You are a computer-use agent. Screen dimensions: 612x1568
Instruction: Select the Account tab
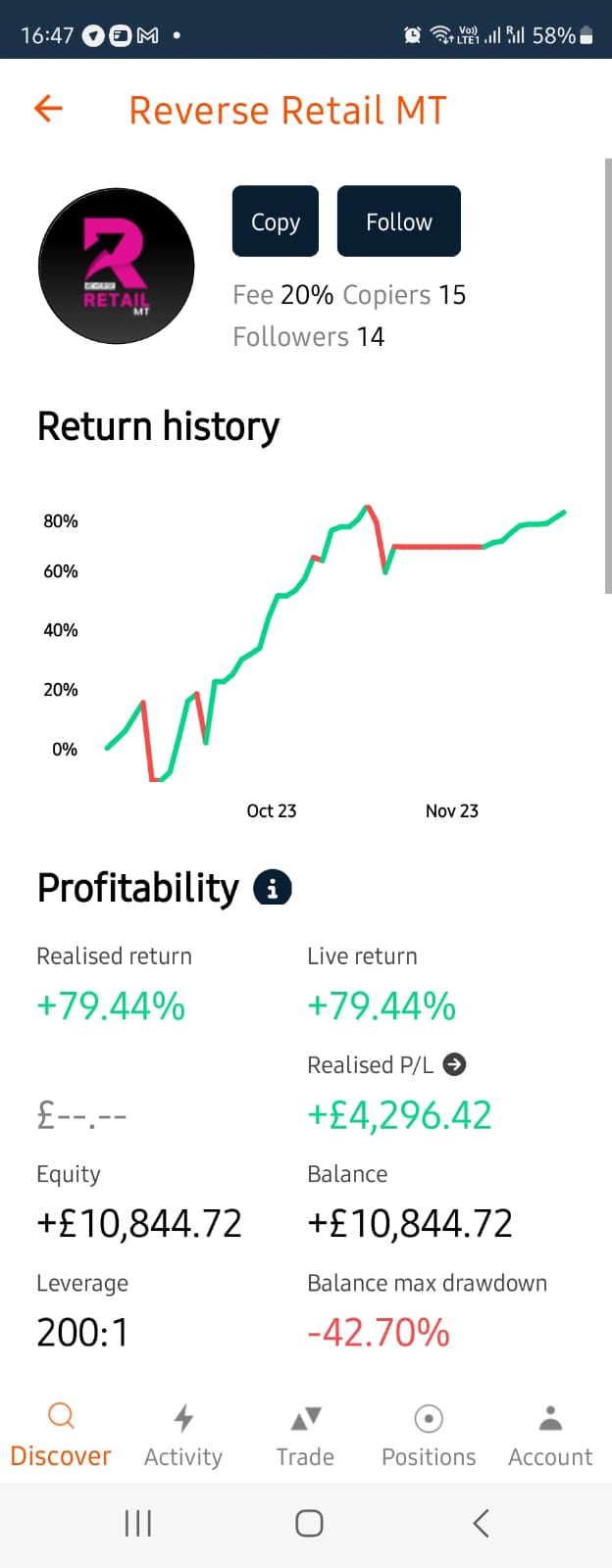[x=550, y=1435]
